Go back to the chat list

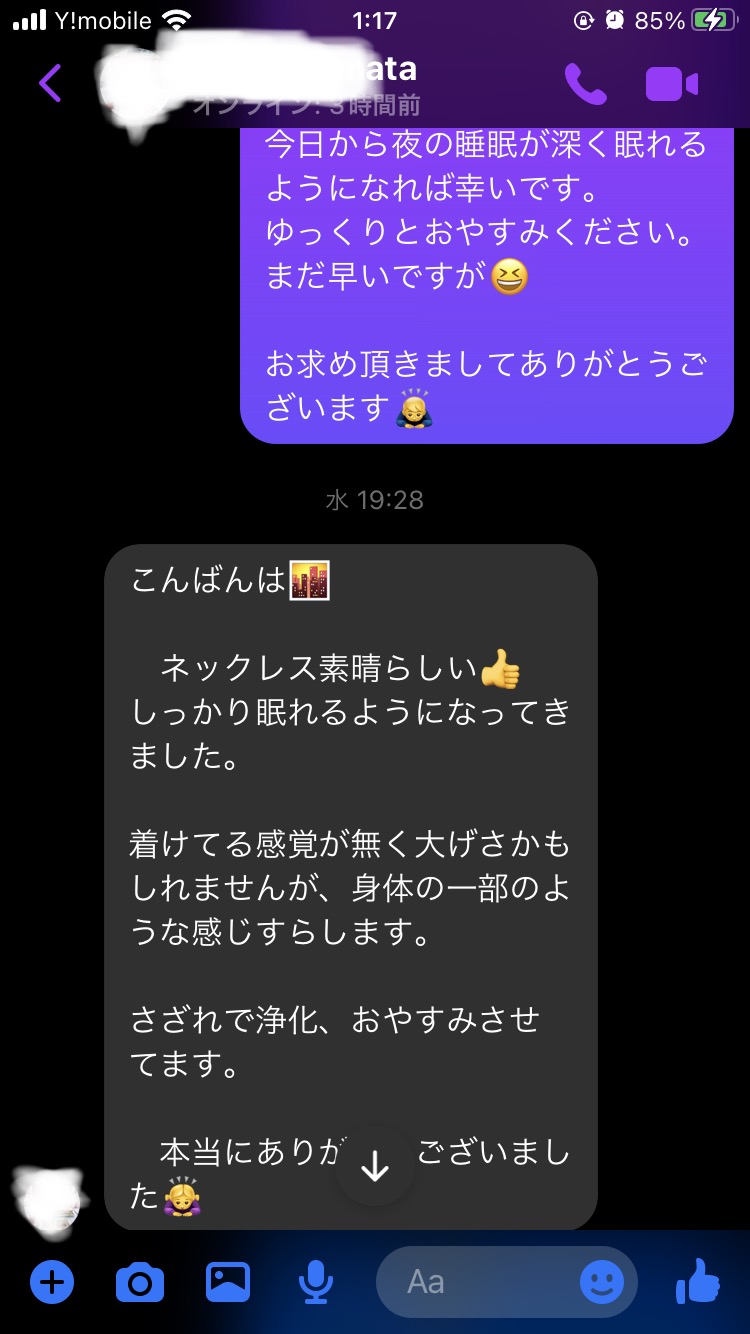pyautogui.click(x=50, y=83)
